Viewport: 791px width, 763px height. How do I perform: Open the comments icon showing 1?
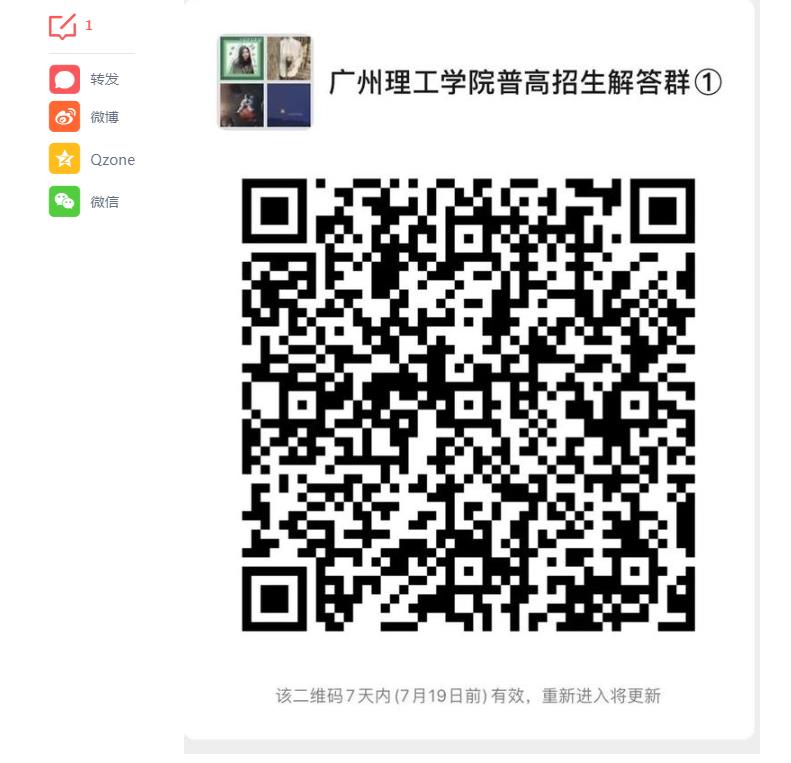(x=63, y=26)
